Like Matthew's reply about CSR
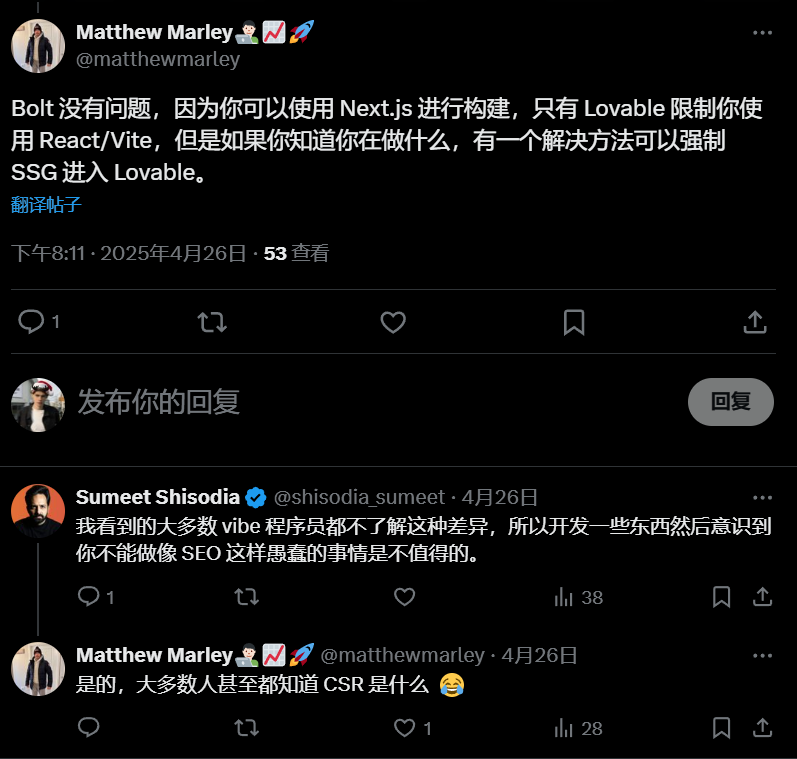The width and height of the screenshot is (797, 759). click(x=404, y=728)
